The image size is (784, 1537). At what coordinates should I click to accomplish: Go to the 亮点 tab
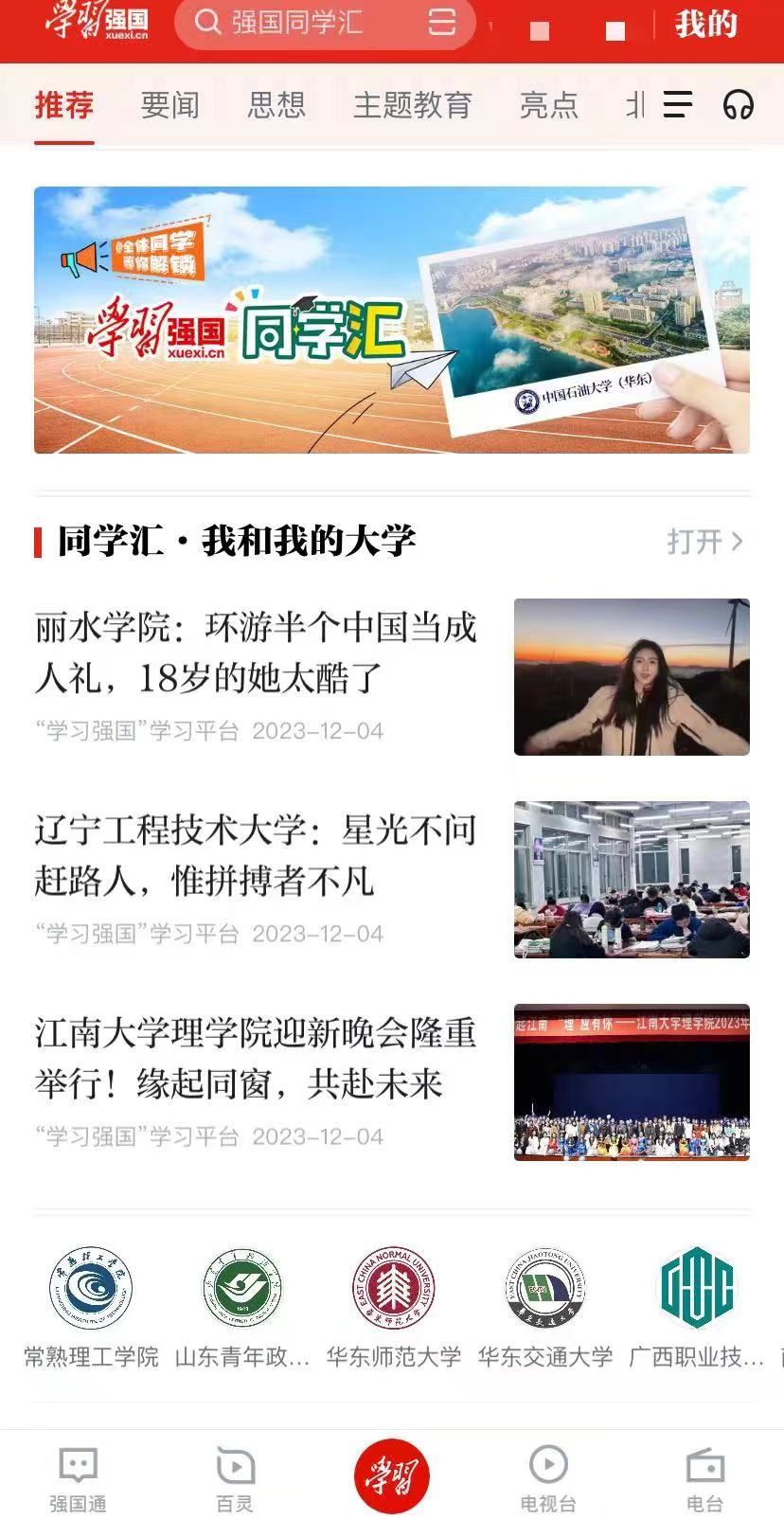pyautogui.click(x=548, y=104)
